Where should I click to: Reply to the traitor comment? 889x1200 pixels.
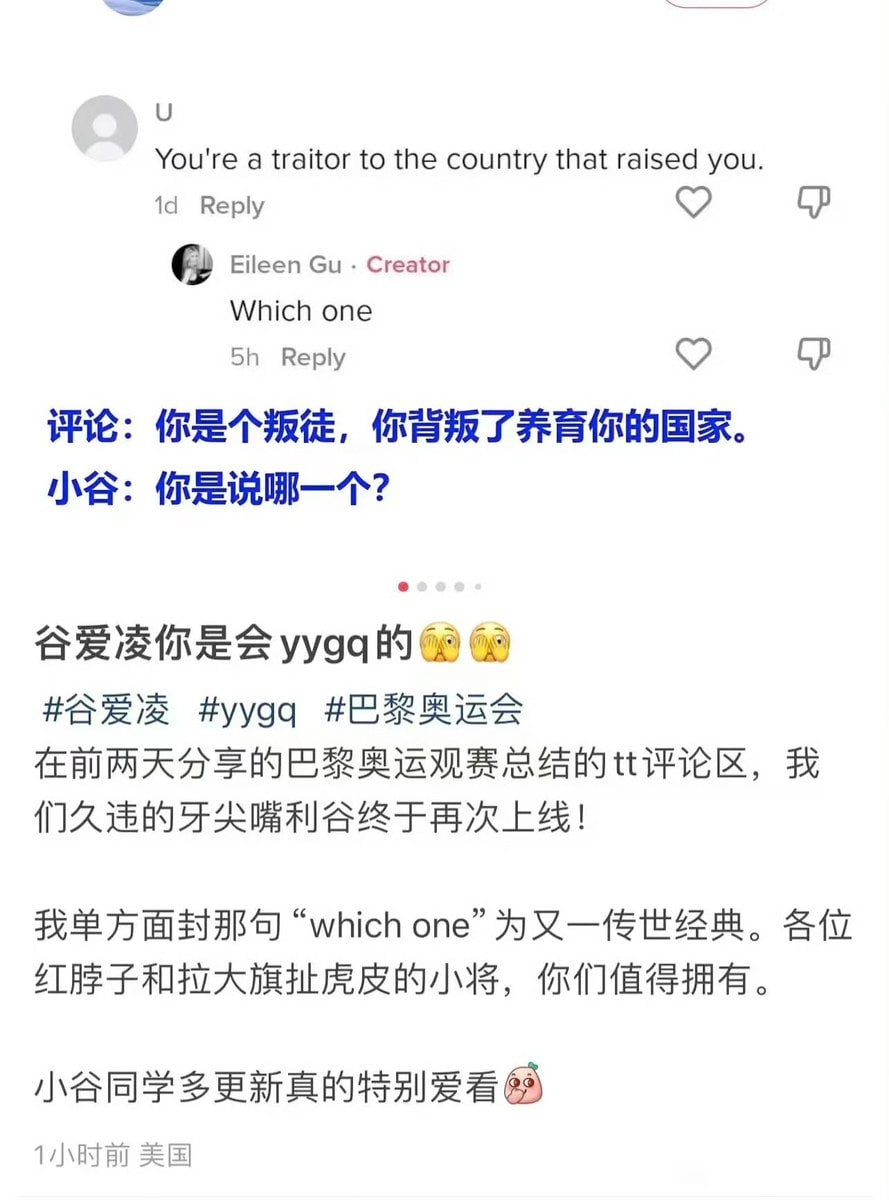coord(232,205)
